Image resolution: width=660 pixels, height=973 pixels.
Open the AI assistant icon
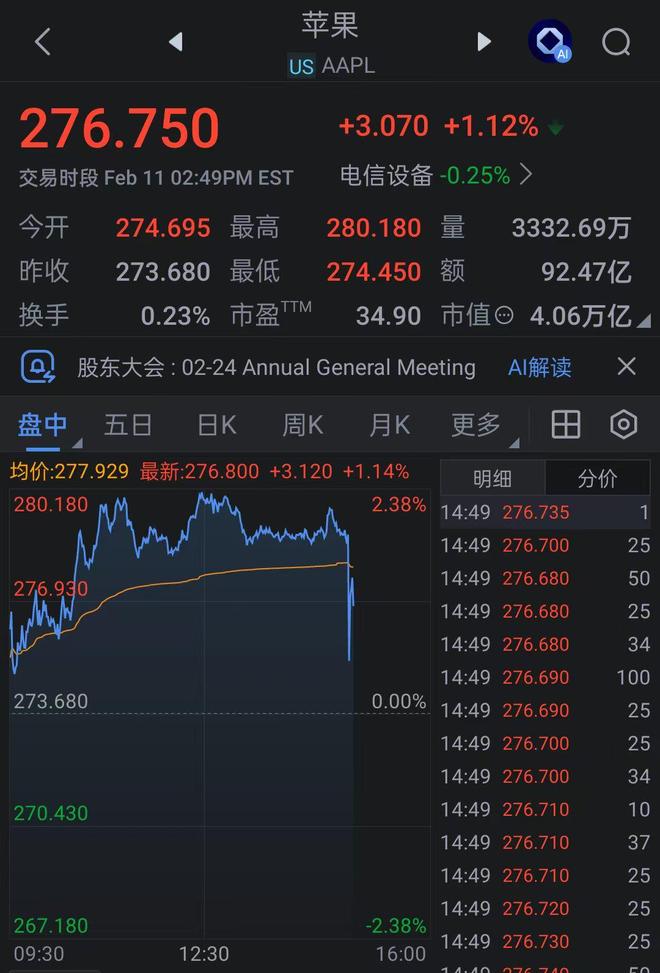(x=550, y=42)
